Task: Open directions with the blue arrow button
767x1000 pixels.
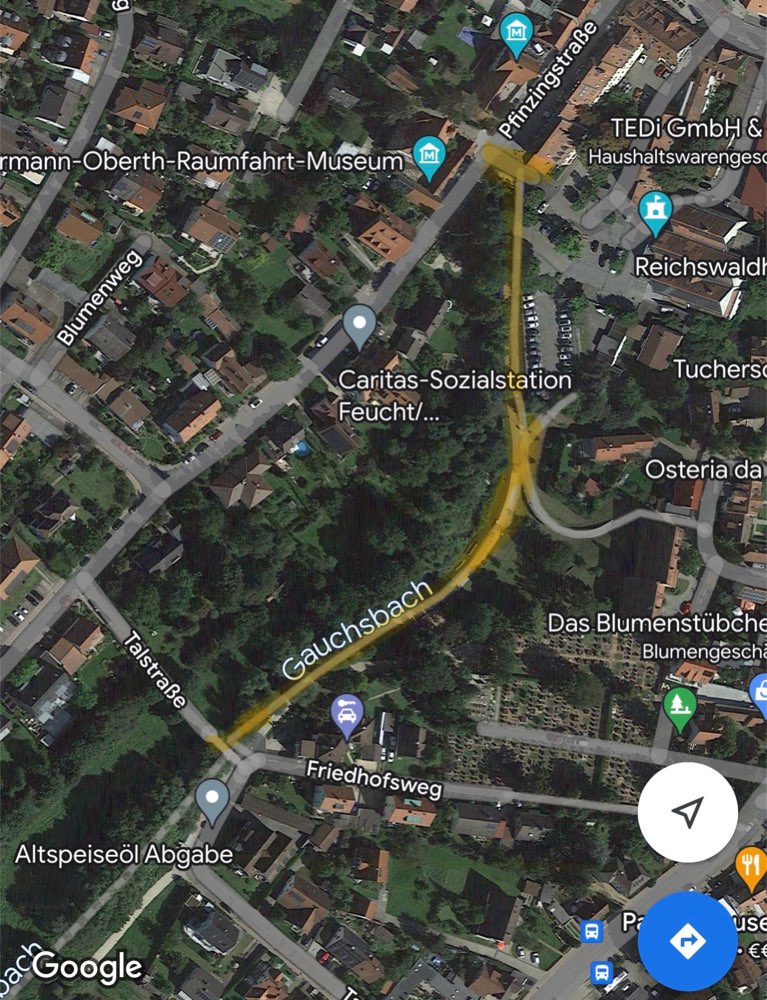Action: click(x=687, y=940)
